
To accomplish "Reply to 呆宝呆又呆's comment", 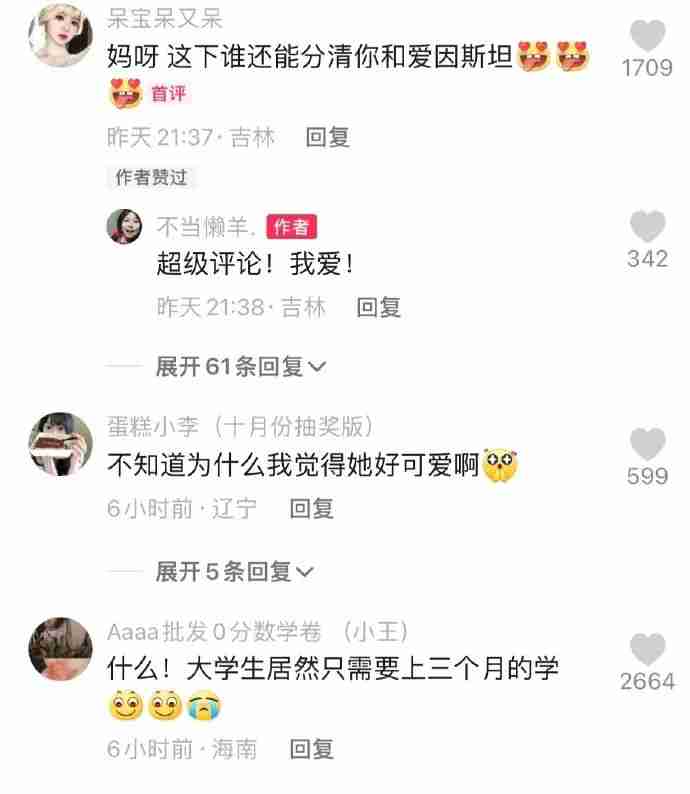I will pos(327,137).
